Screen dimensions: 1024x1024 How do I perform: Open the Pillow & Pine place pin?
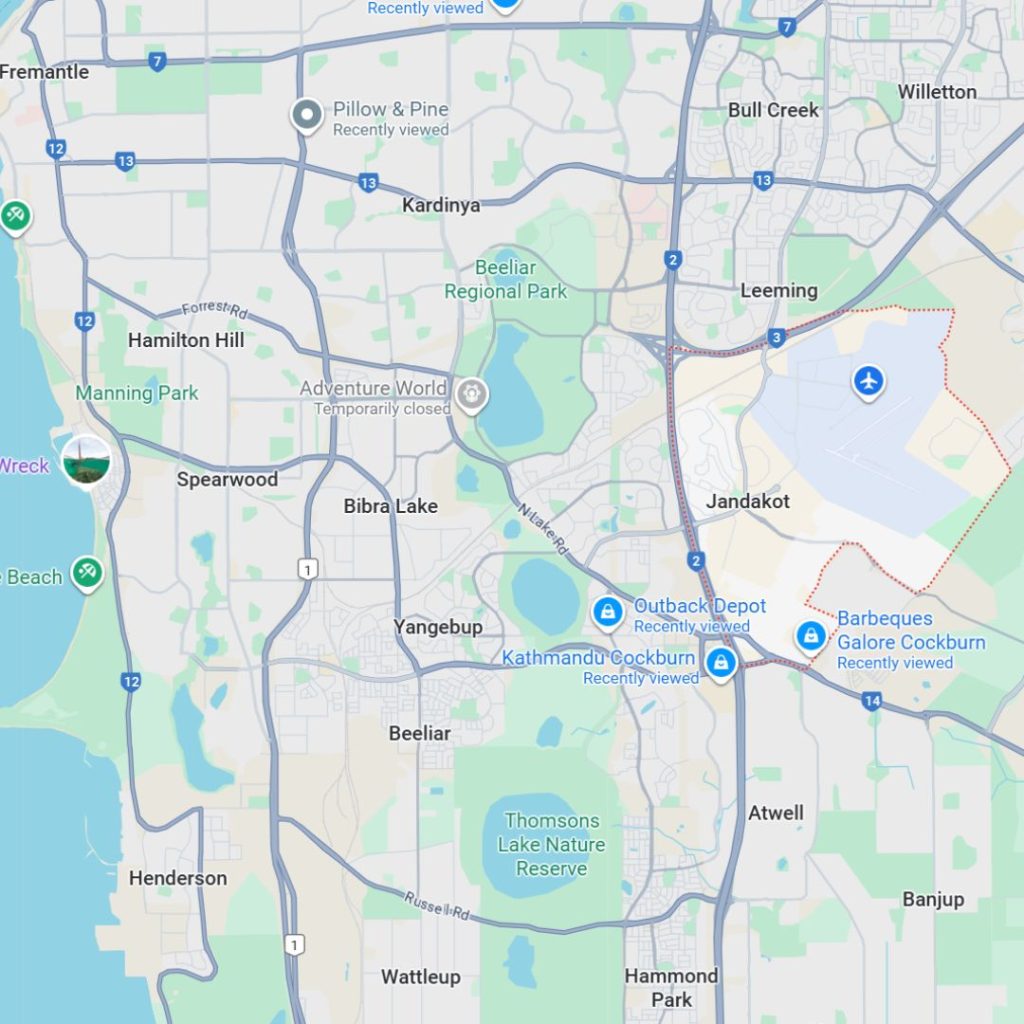306,115
